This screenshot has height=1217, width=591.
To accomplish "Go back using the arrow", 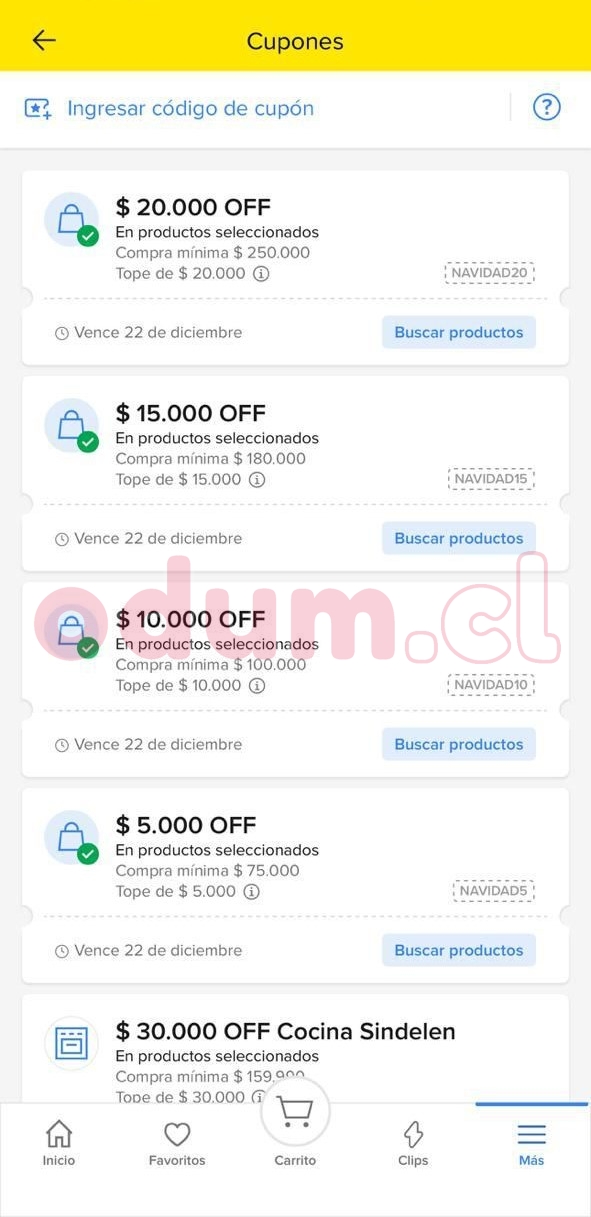I will click(44, 40).
